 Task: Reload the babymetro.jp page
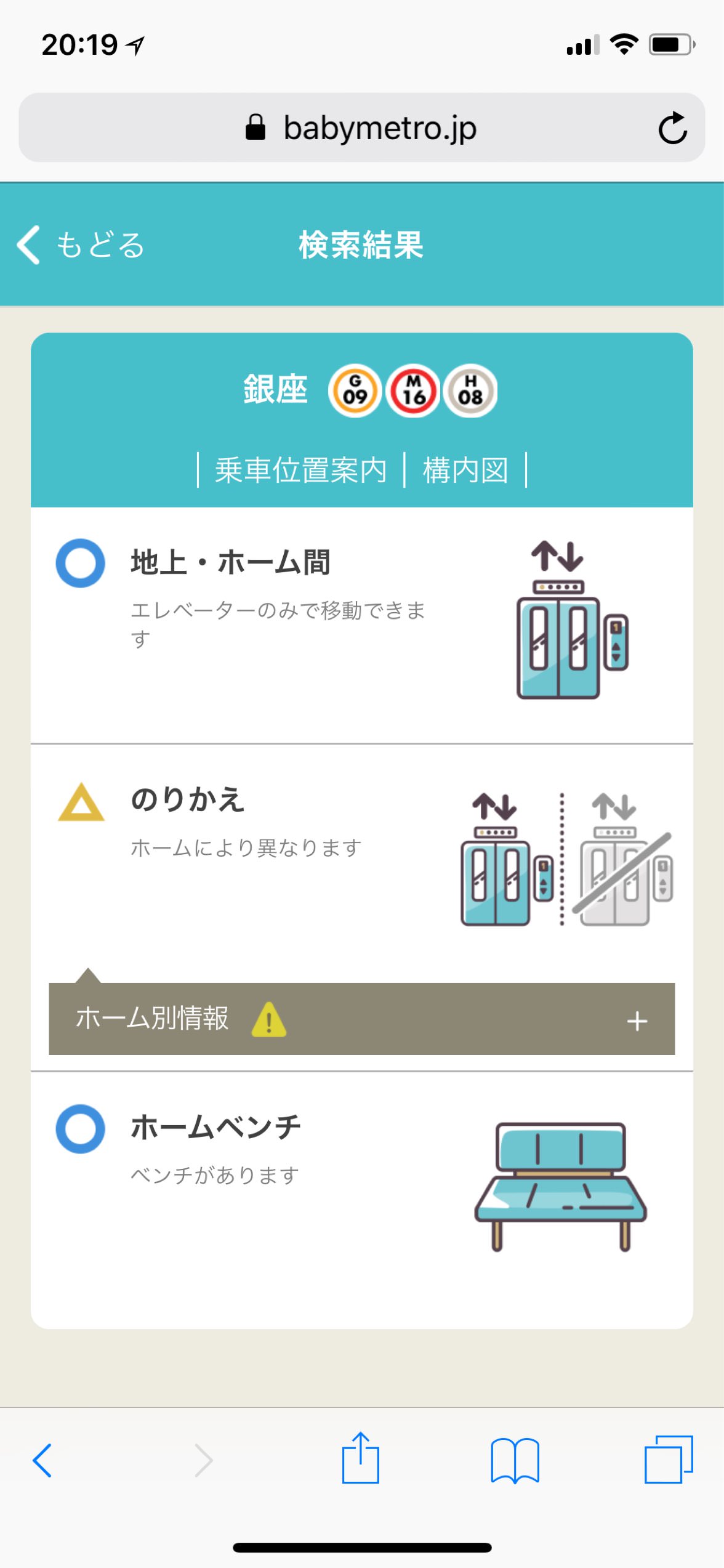[672, 128]
